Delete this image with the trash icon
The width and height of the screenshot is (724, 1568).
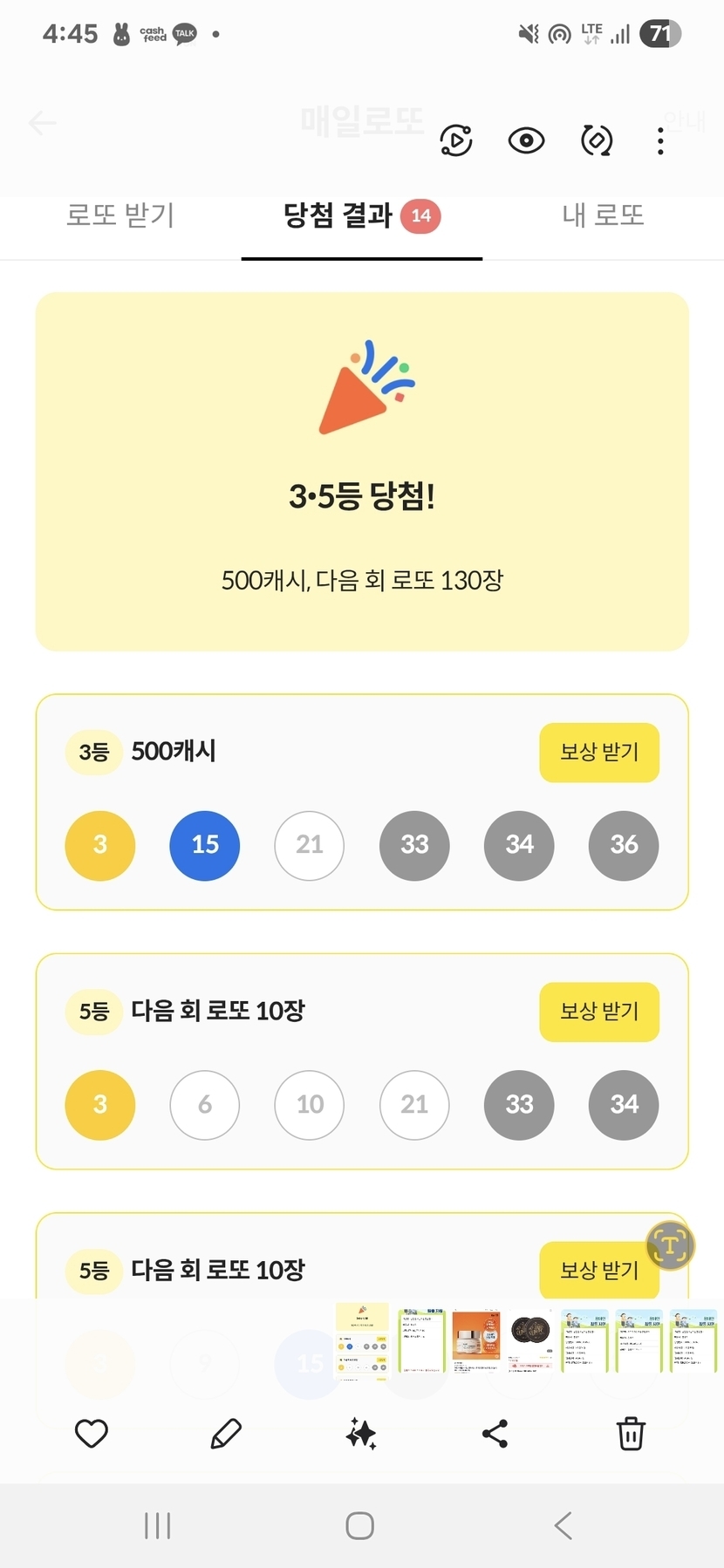tap(631, 1434)
